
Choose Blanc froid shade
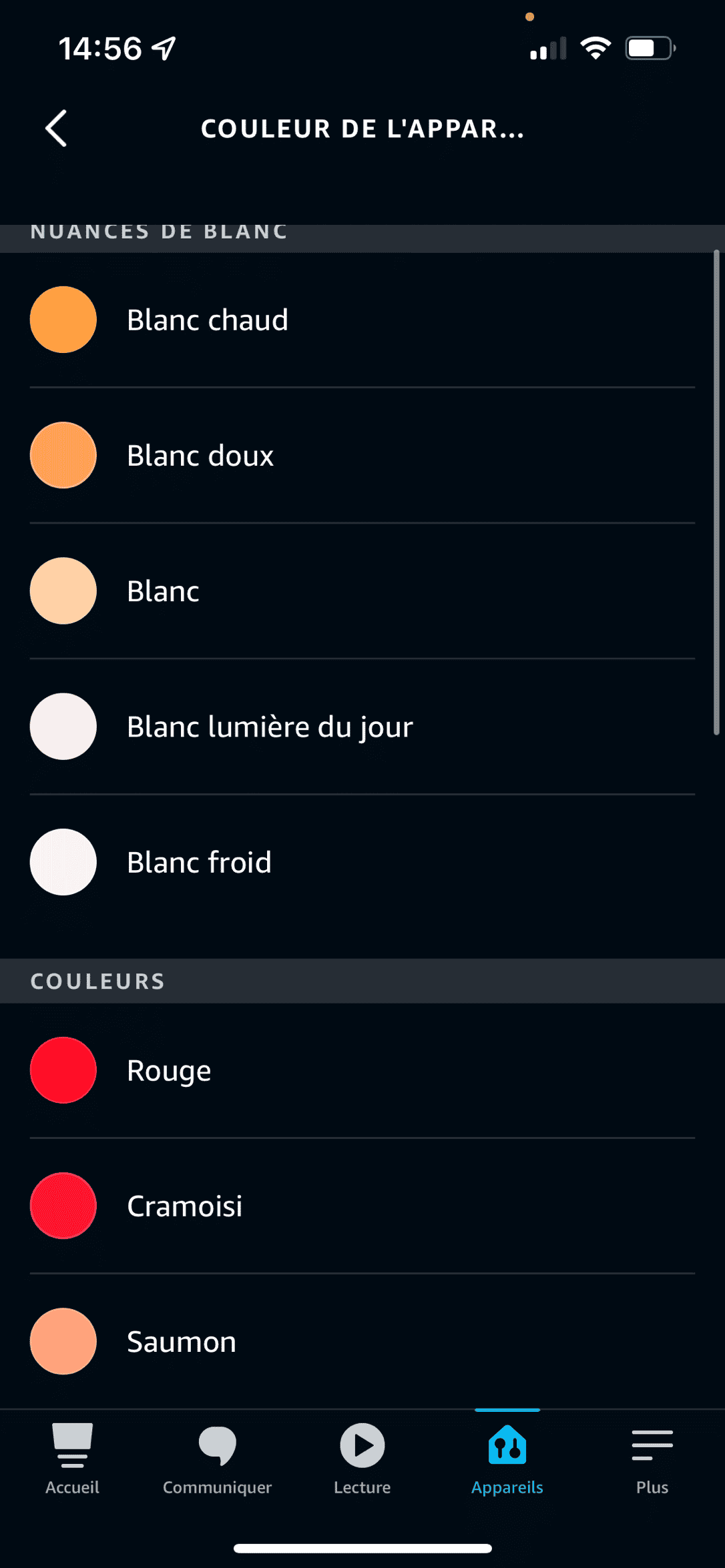[x=362, y=862]
